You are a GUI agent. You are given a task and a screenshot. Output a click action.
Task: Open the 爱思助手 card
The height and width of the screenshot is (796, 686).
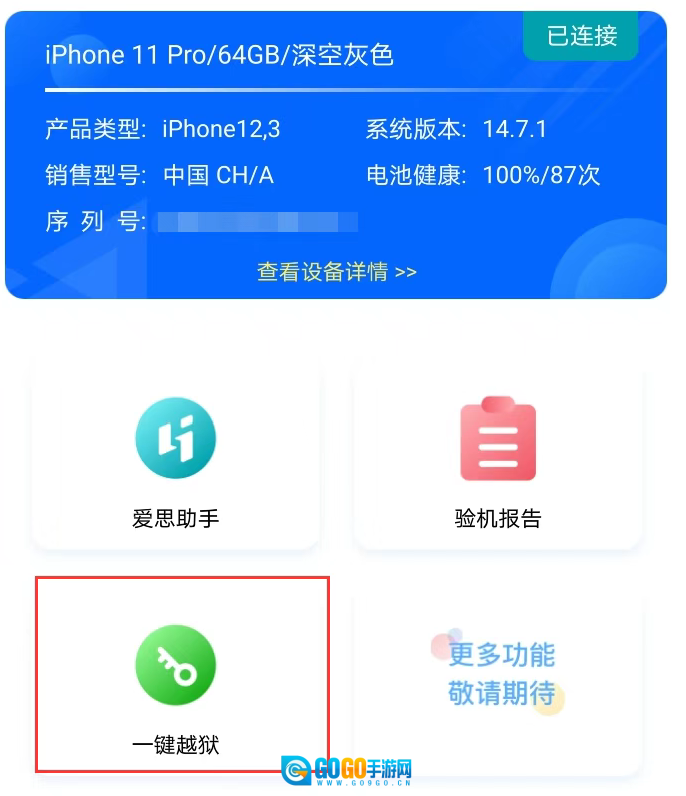[x=176, y=455]
